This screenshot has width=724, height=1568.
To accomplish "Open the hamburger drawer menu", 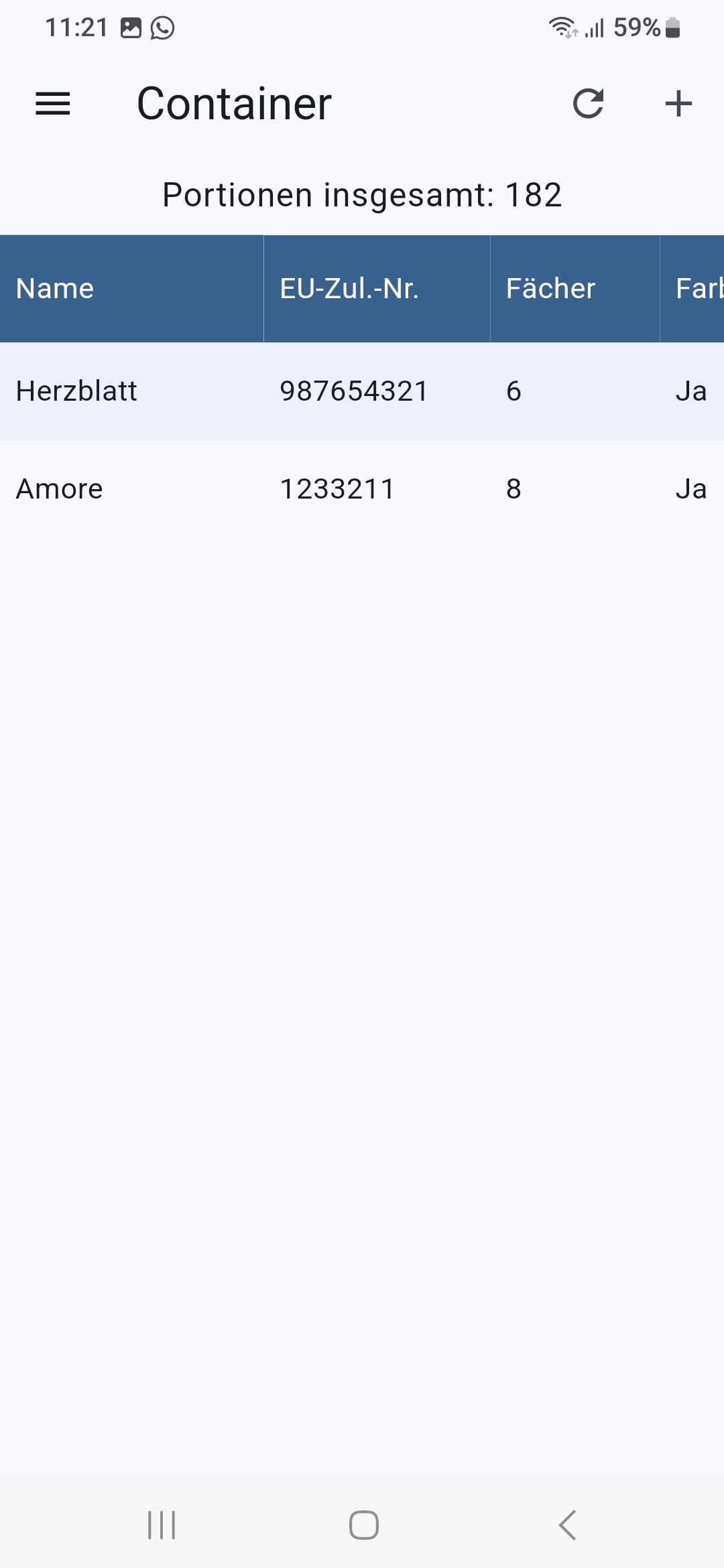I will [53, 104].
